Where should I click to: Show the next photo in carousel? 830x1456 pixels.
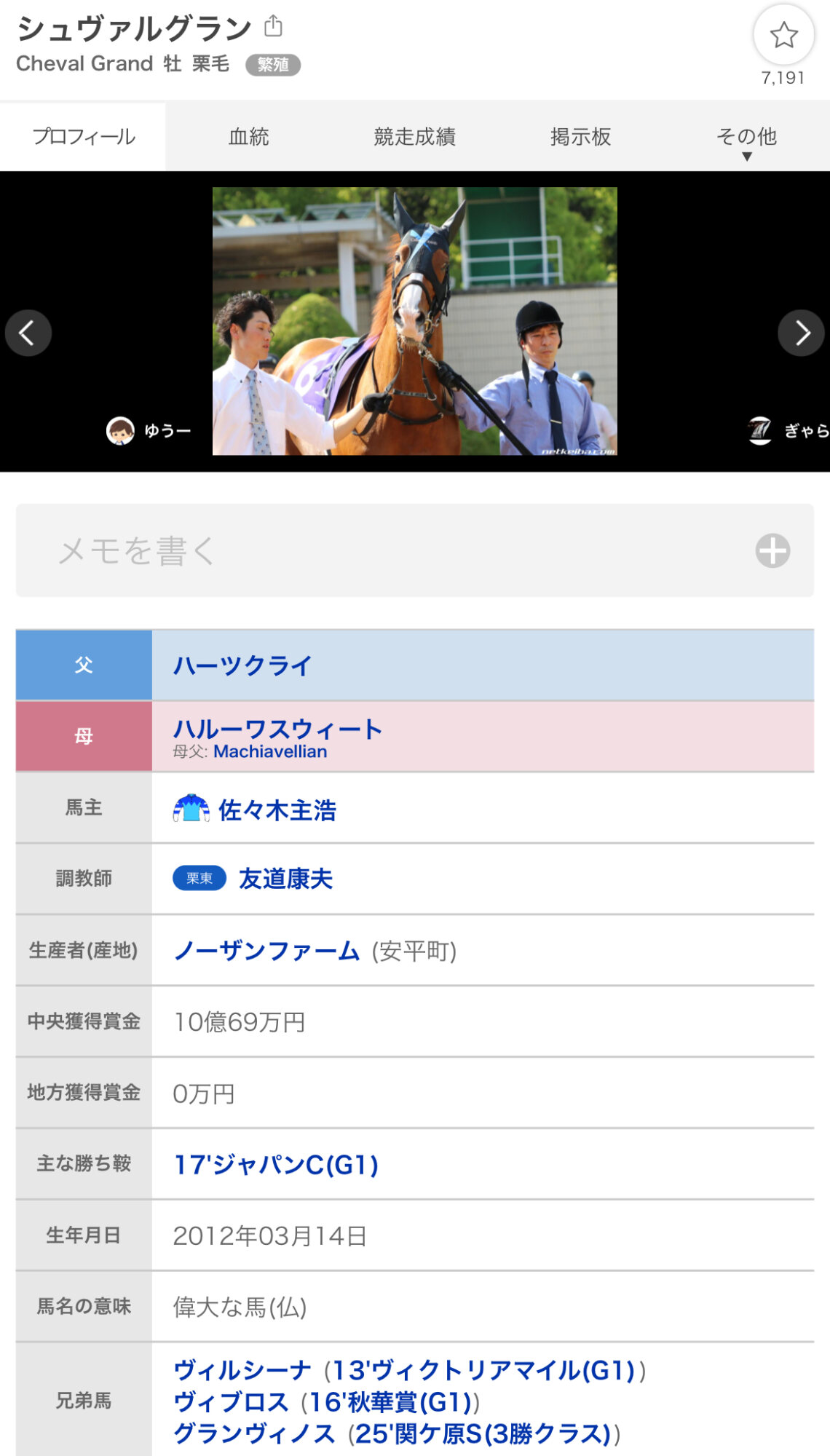pyautogui.click(x=801, y=333)
